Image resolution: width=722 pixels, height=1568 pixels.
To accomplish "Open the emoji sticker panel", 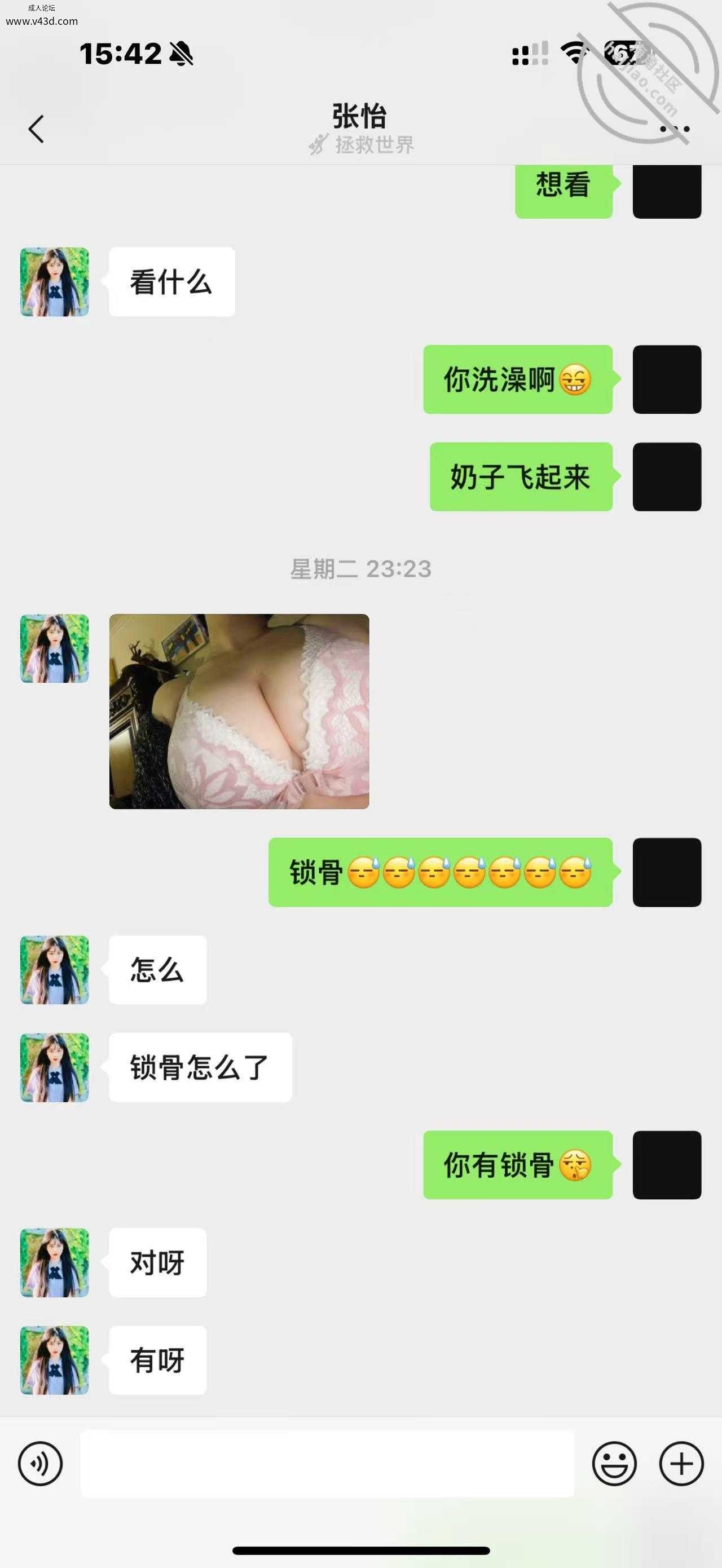I will click(614, 1464).
